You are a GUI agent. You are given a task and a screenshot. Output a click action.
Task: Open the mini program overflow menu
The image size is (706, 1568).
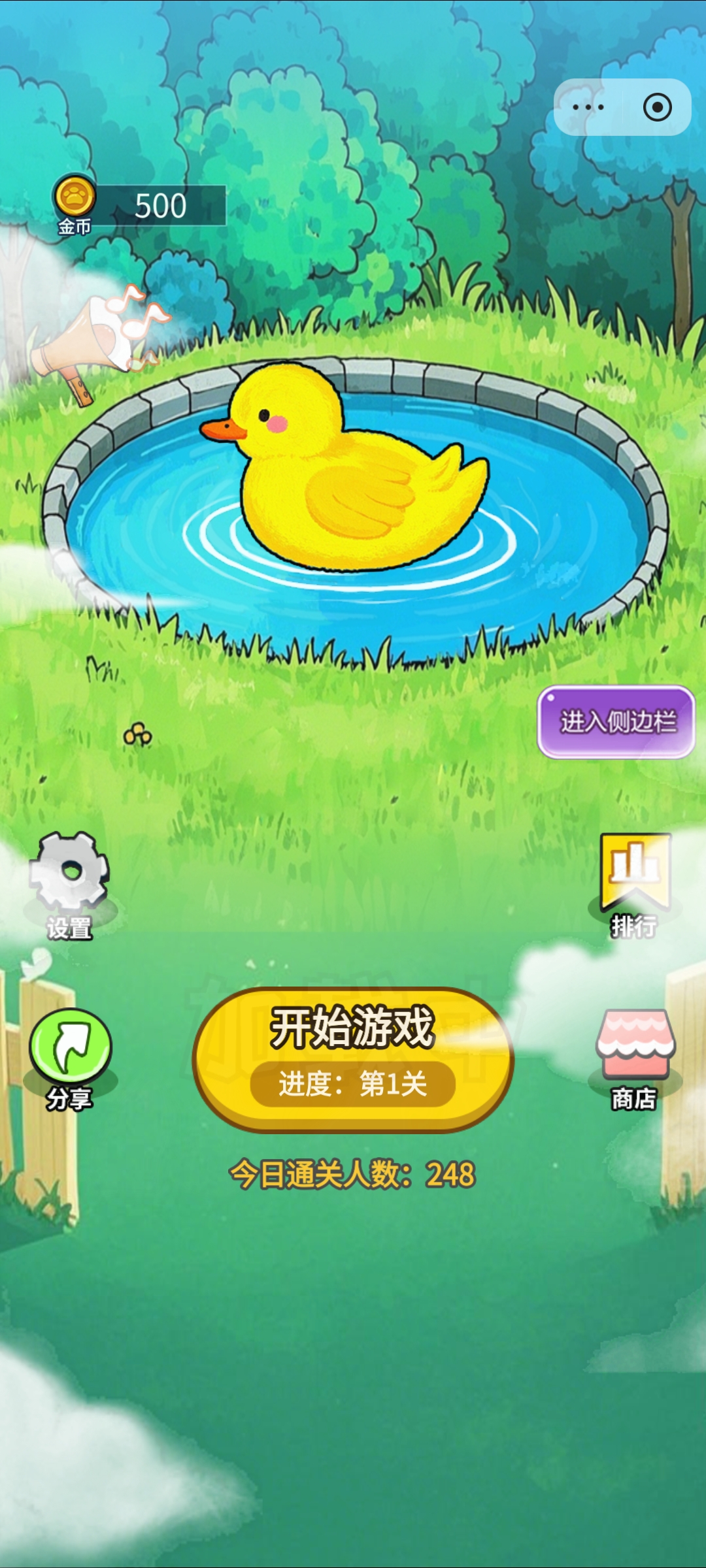point(588,107)
